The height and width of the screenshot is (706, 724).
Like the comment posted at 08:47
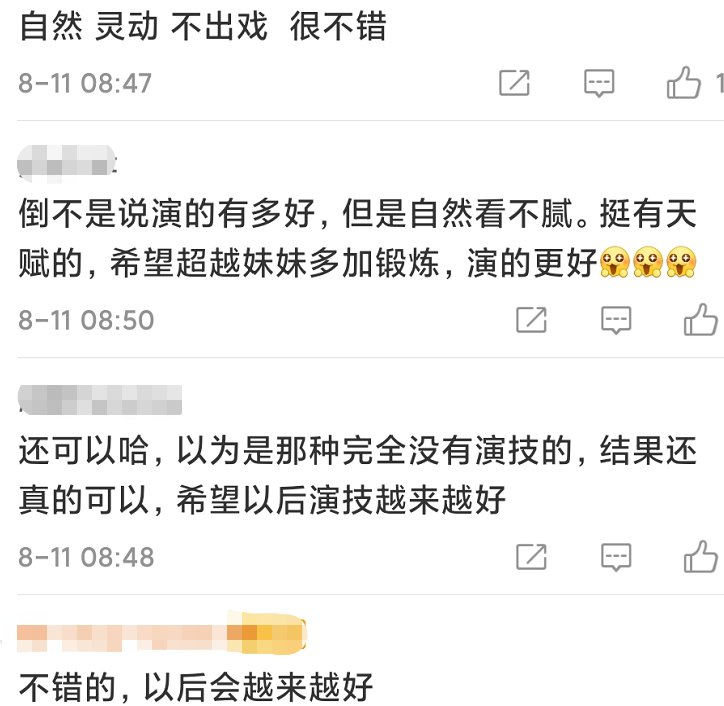[685, 83]
